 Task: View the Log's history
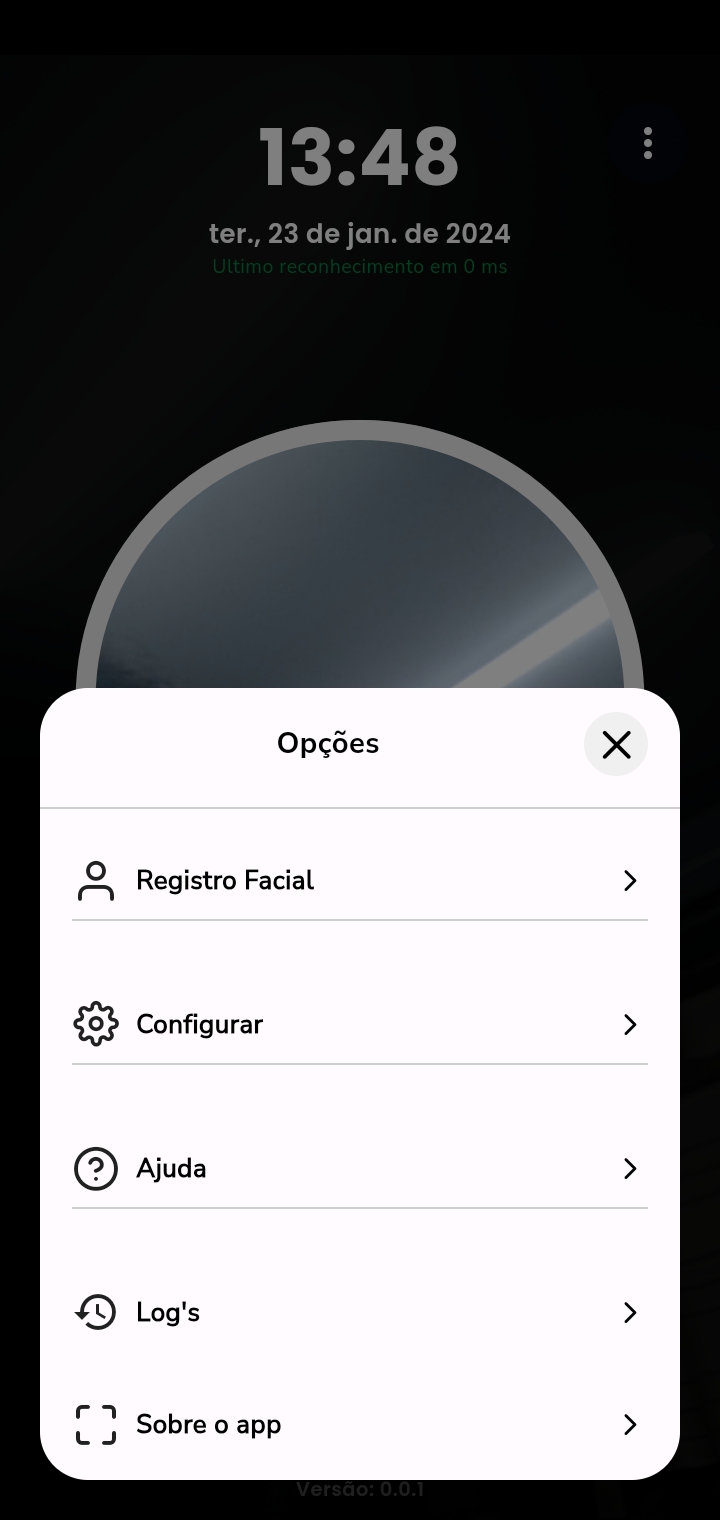coord(360,1312)
